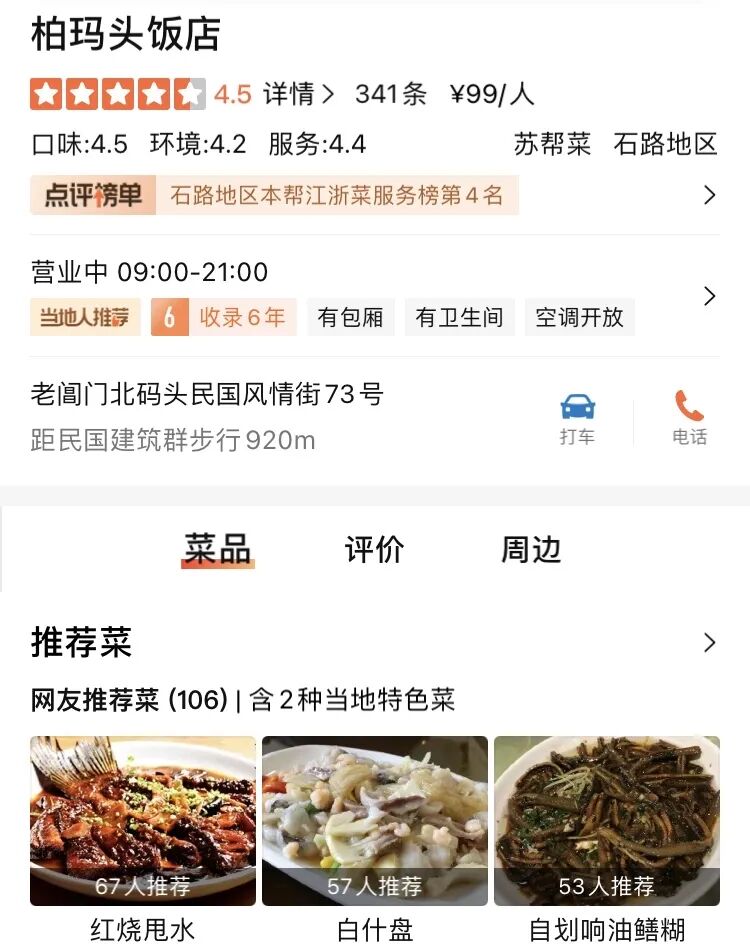The width and height of the screenshot is (750, 950).
Task: Open rating 详情 details link
Action: click(x=298, y=94)
